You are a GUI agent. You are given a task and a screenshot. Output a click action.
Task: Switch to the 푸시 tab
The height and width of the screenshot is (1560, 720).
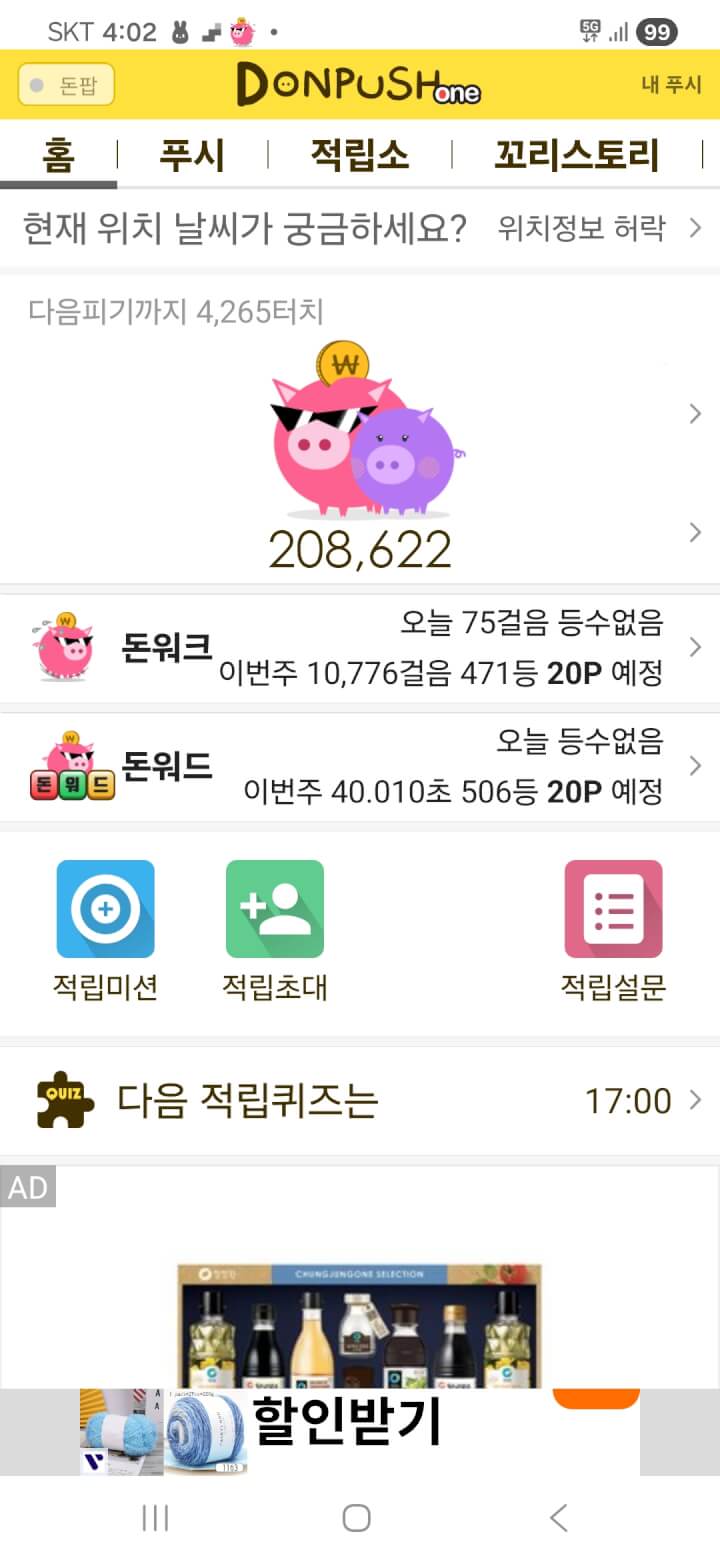192,156
